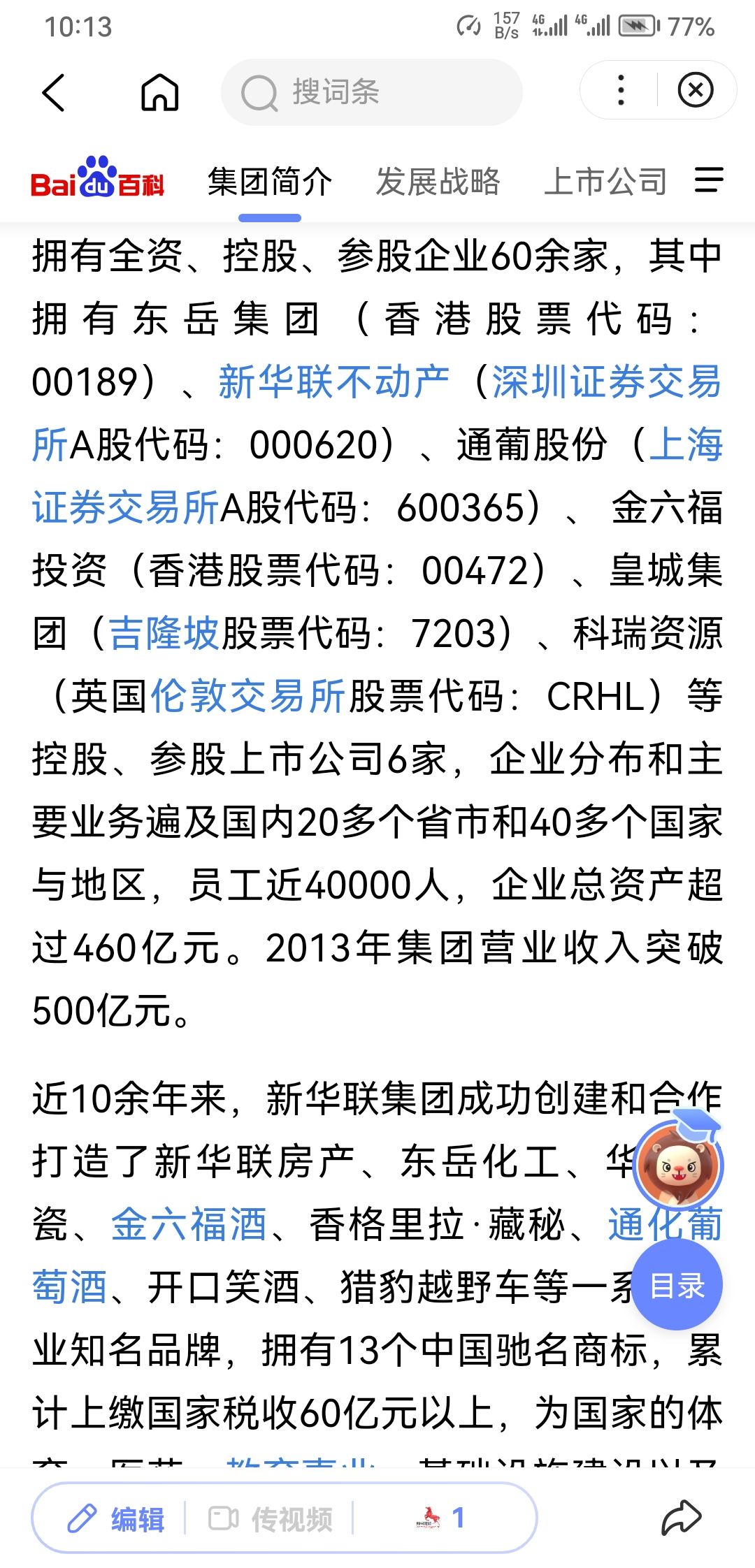Share the article with the arrow icon

(x=682, y=1518)
